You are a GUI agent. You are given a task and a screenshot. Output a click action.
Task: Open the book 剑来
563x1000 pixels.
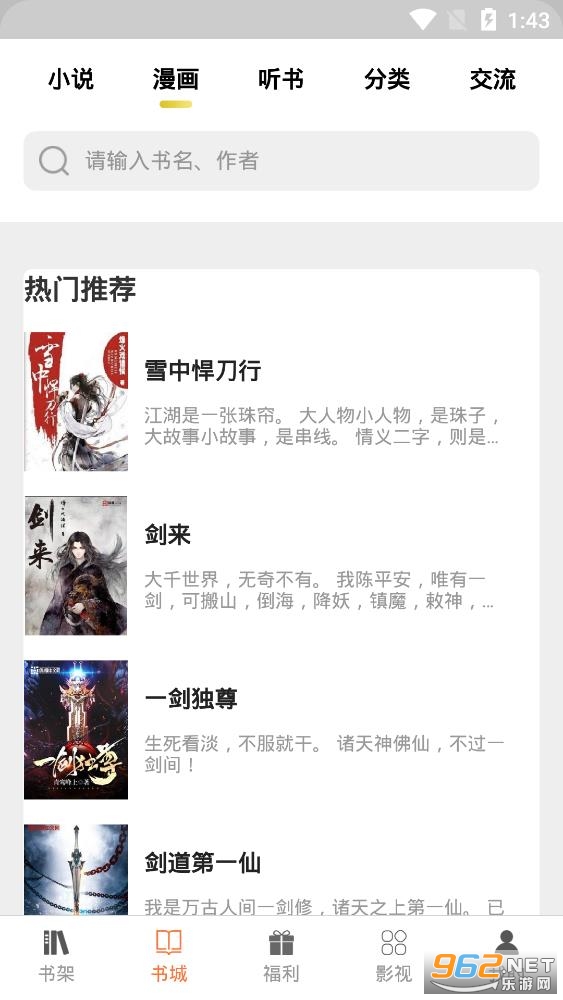click(x=281, y=566)
